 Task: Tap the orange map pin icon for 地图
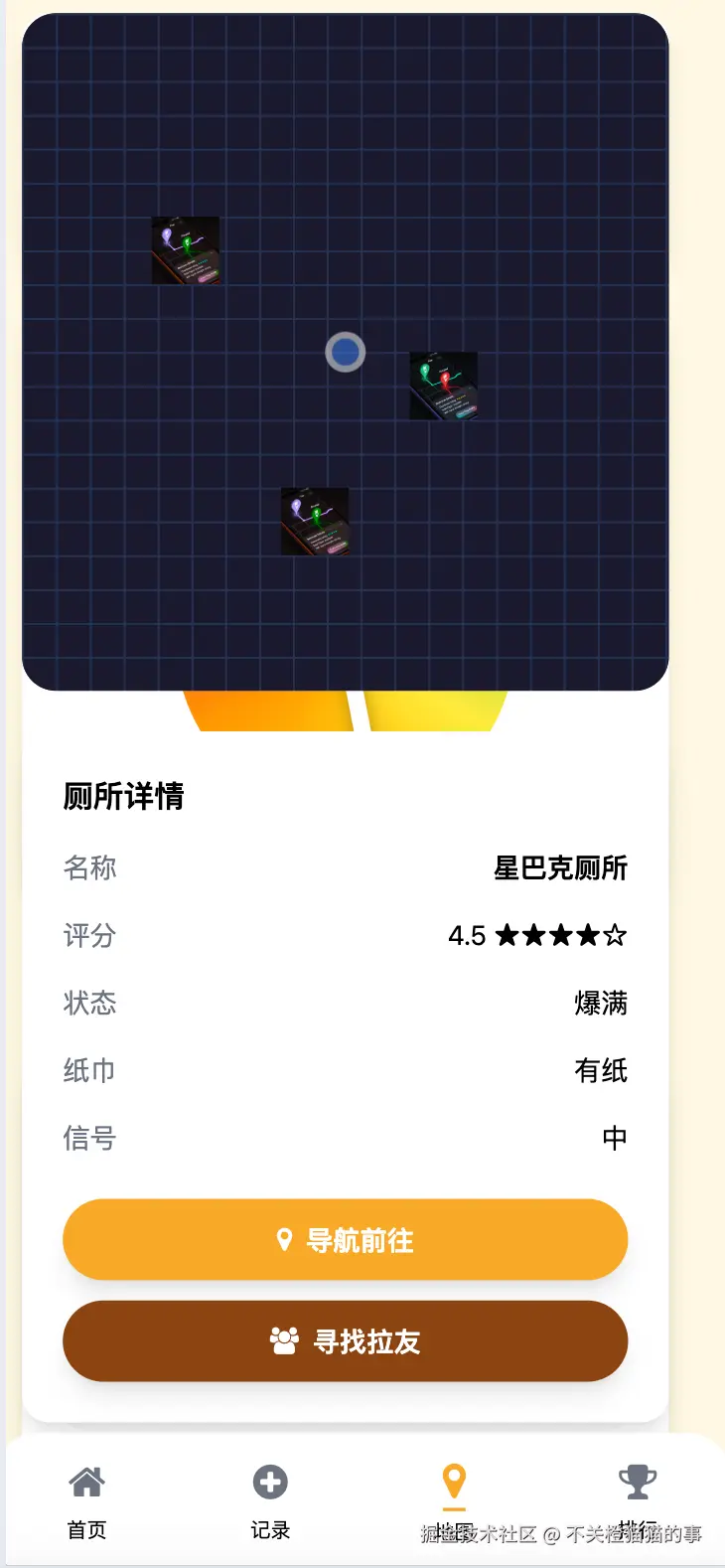click(x=455, y=1481)
